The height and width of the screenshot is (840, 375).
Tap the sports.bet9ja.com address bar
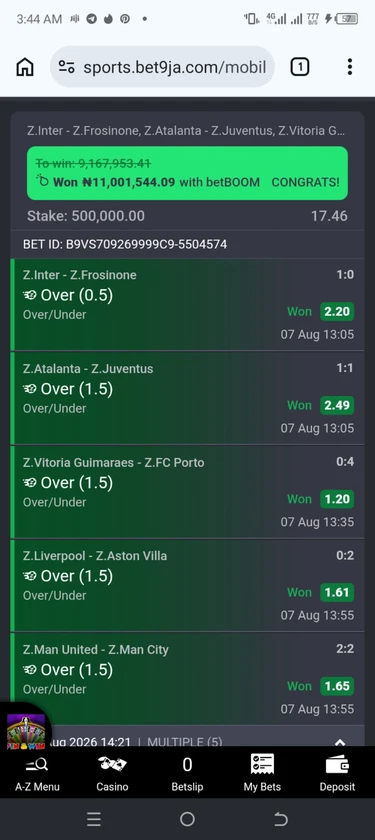click(162, 67)
